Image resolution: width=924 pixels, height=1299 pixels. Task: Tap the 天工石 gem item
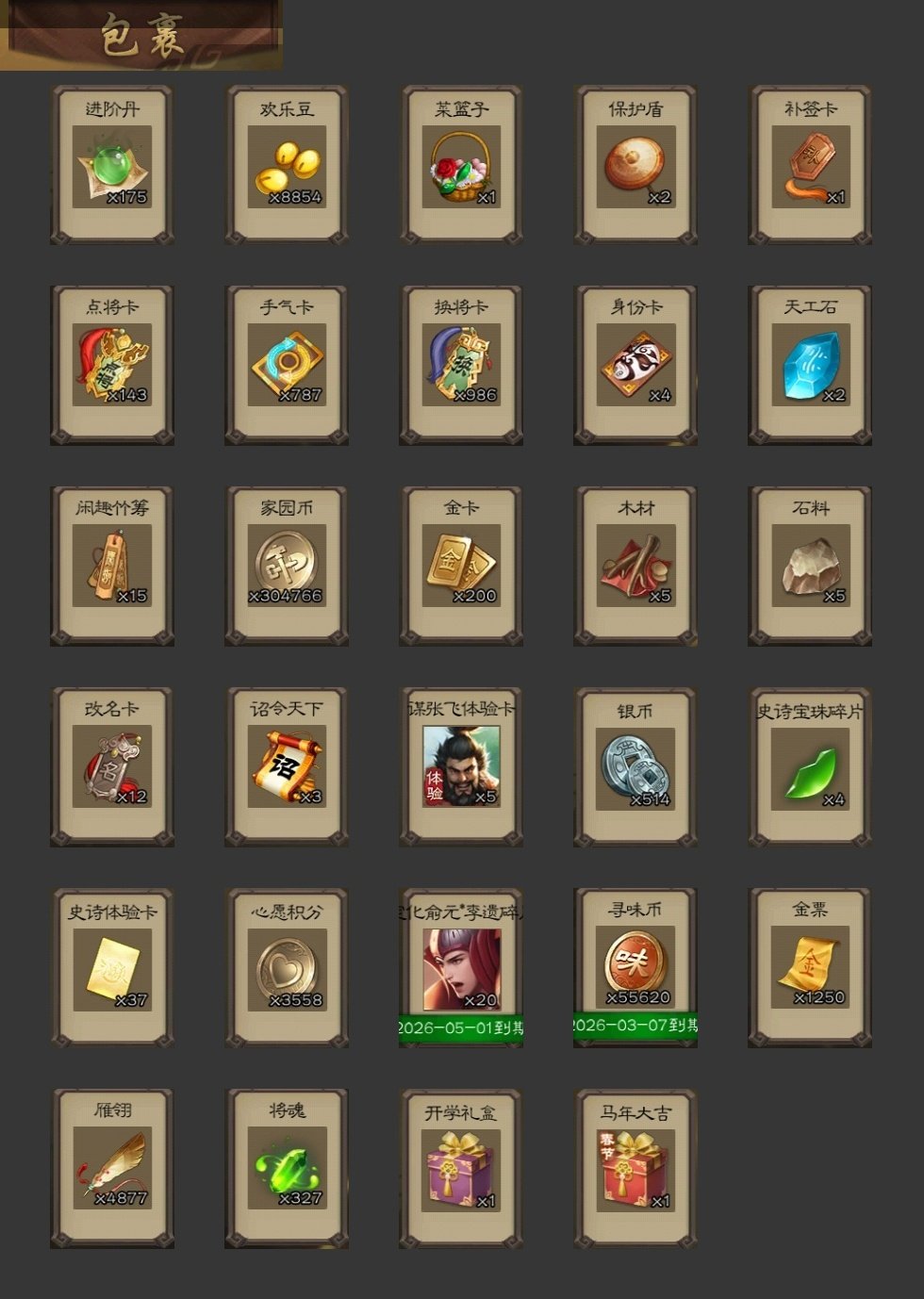(x=810, y=366)
